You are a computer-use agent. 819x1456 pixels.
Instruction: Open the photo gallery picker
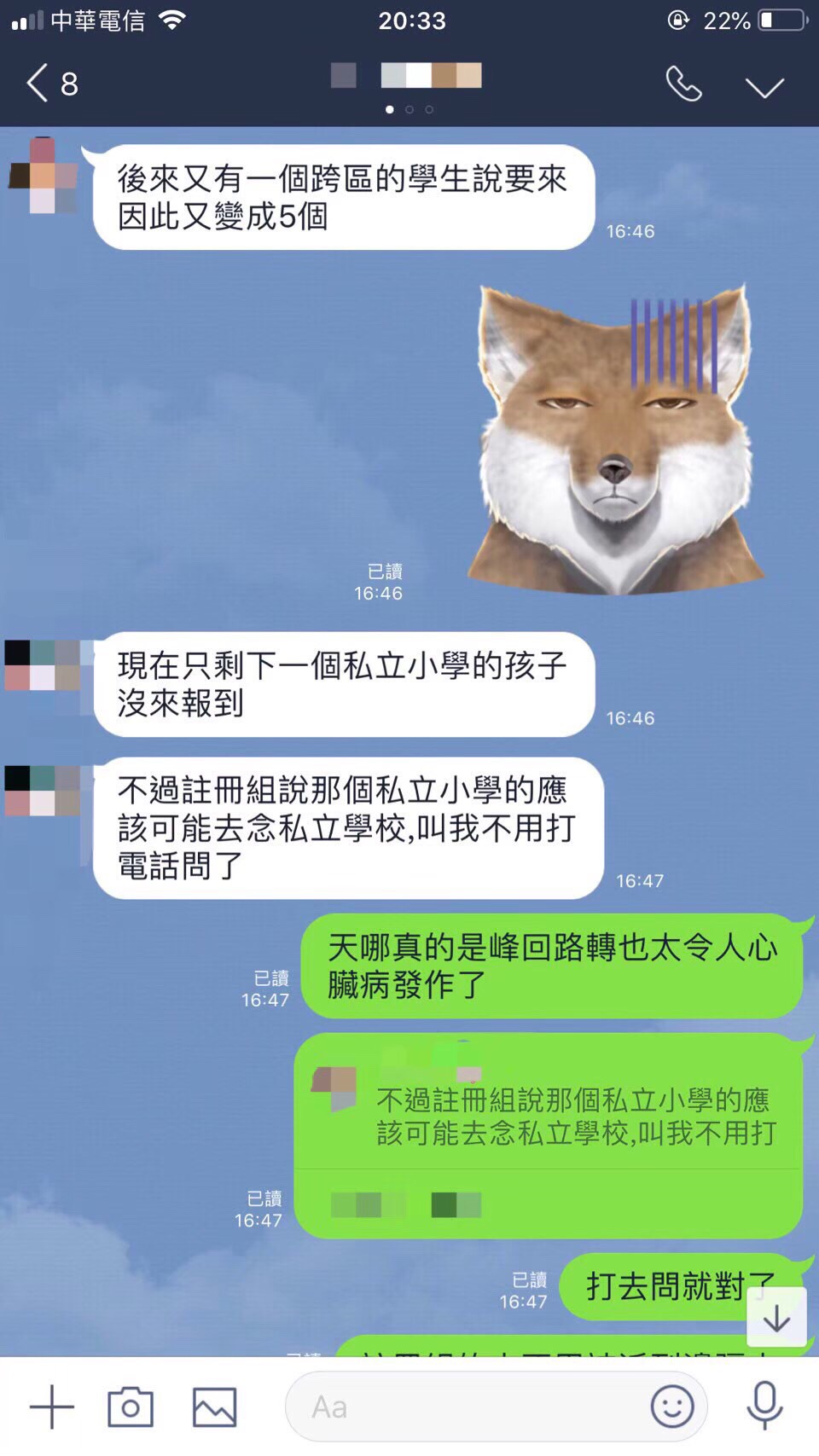pos(214,1407)
